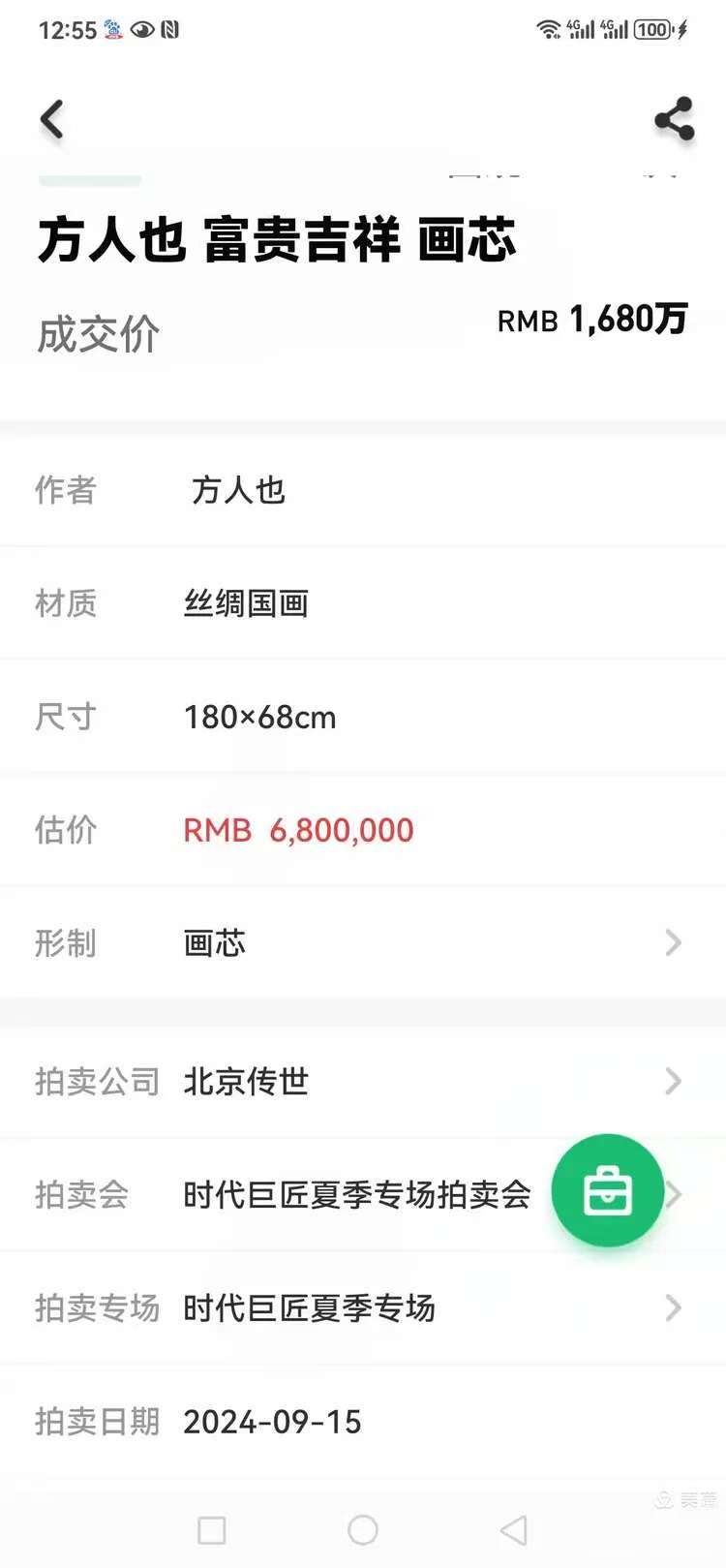726x1568 pixels.
Task: Go to the system home screen
Action: click(363, 1530)
